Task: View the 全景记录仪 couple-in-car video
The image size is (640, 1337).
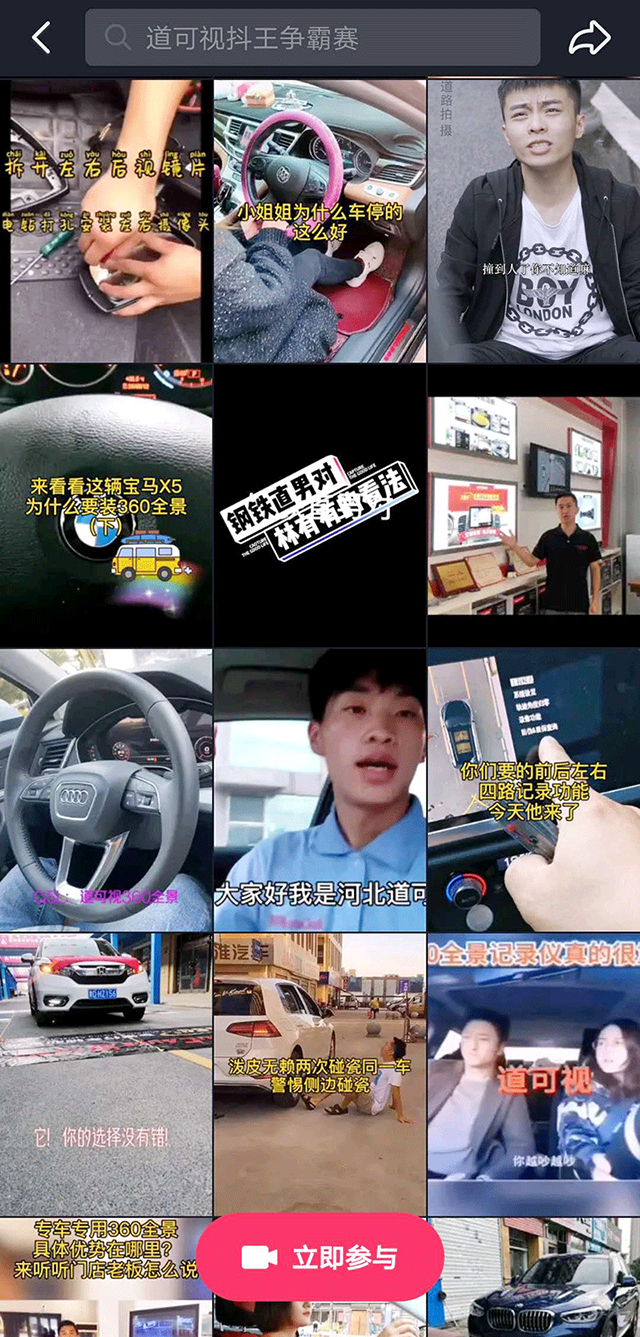Action: (534, 1074)
